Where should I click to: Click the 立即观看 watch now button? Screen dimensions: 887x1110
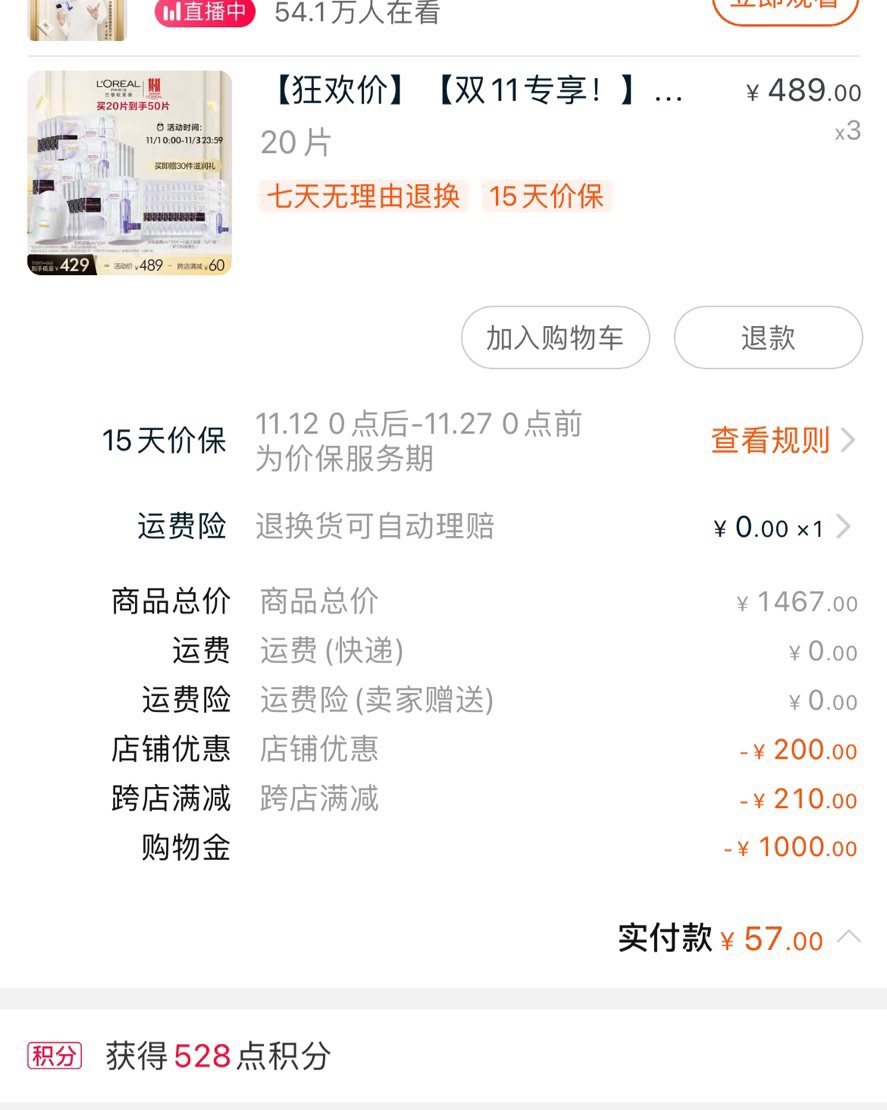787,8
